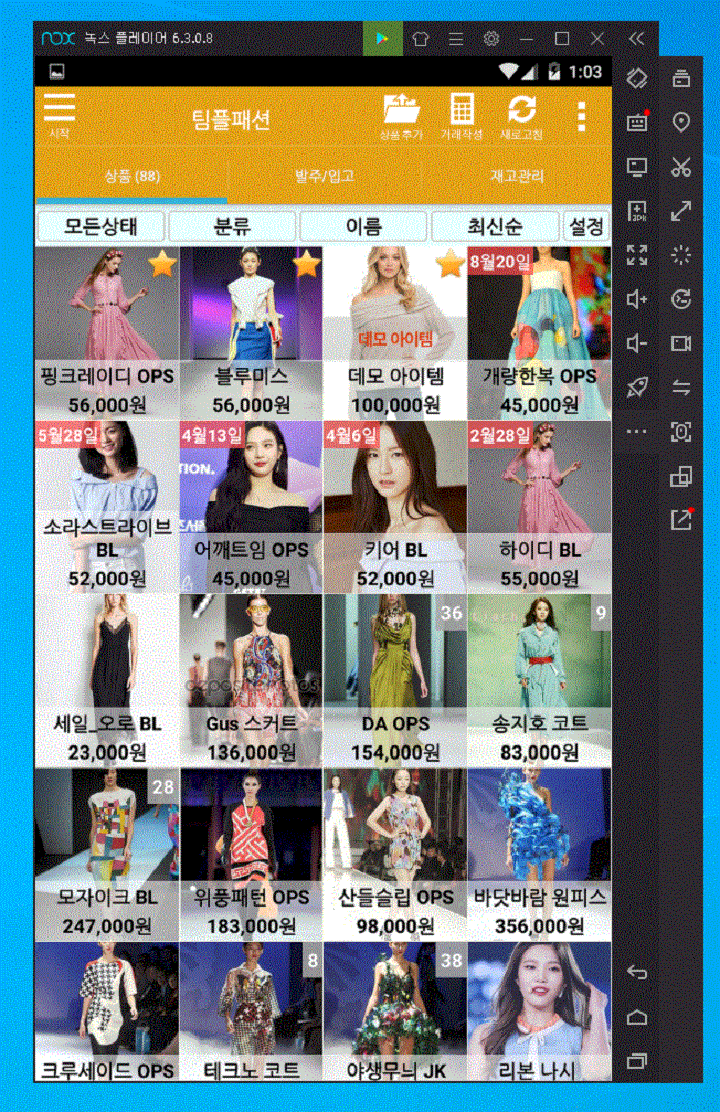This screenshot has height=1112, width=720.
Task: View the 바닷바람 원피스 item
Action: click(x=539, y=854)
